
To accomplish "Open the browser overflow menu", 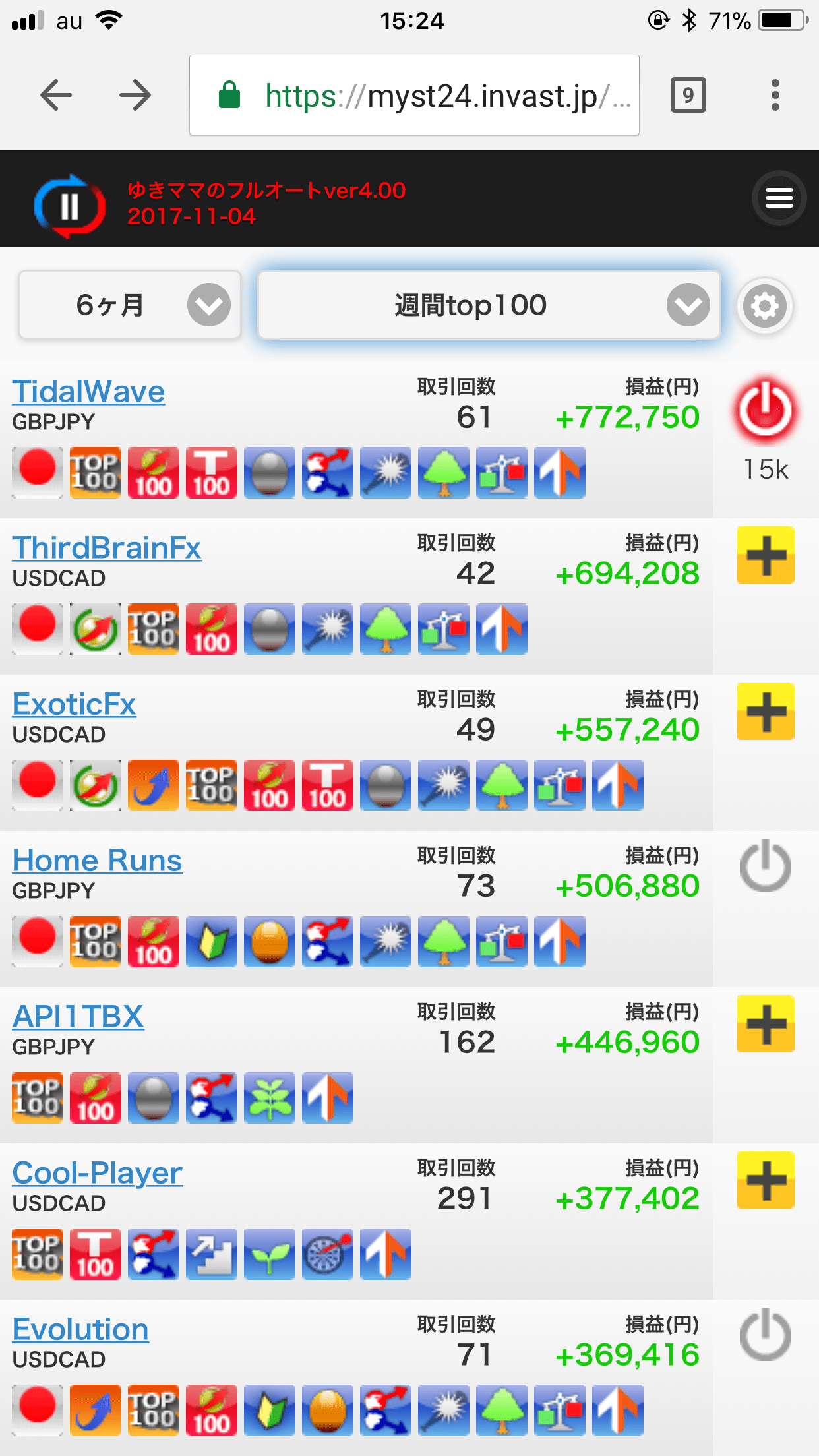I will [775, 96].
